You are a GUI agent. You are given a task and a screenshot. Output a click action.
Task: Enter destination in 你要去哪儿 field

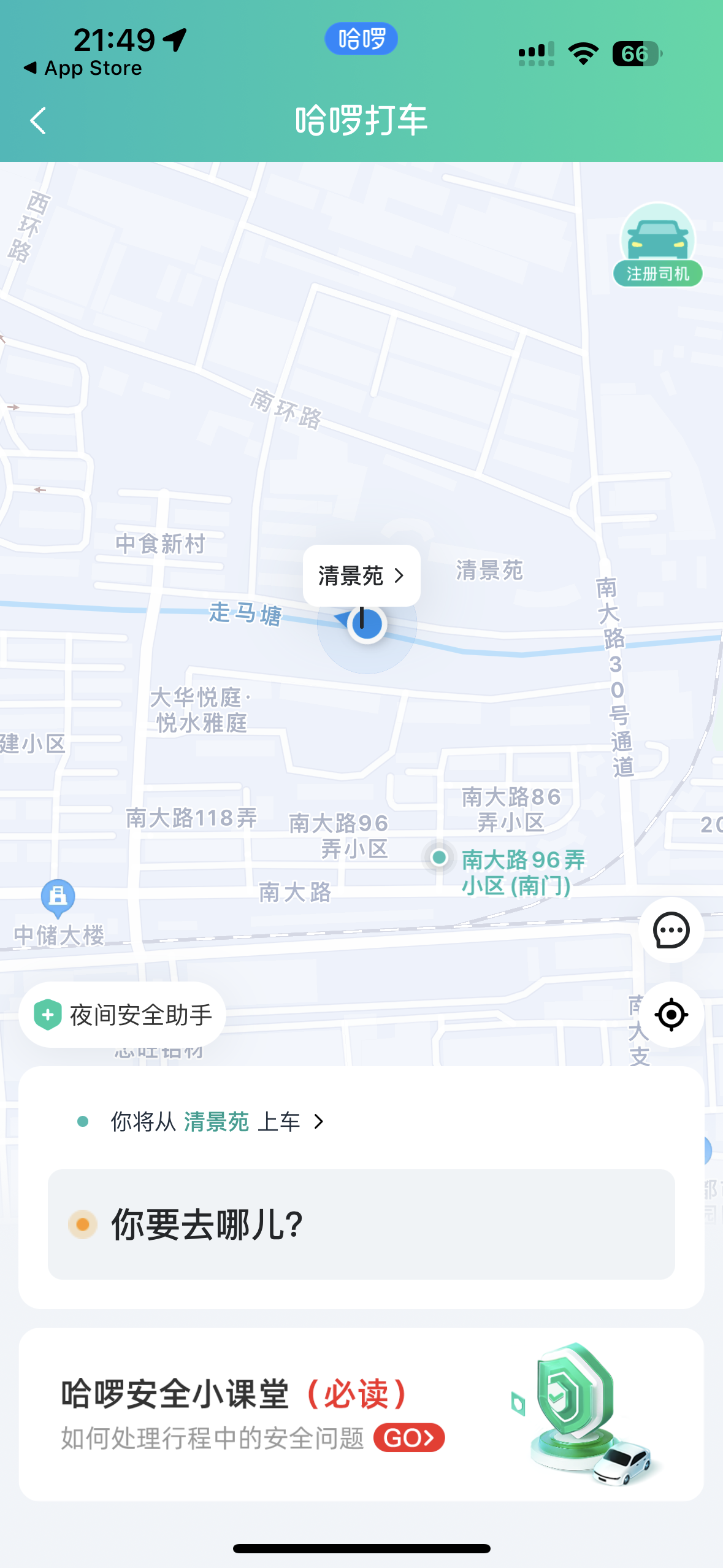361,1224
